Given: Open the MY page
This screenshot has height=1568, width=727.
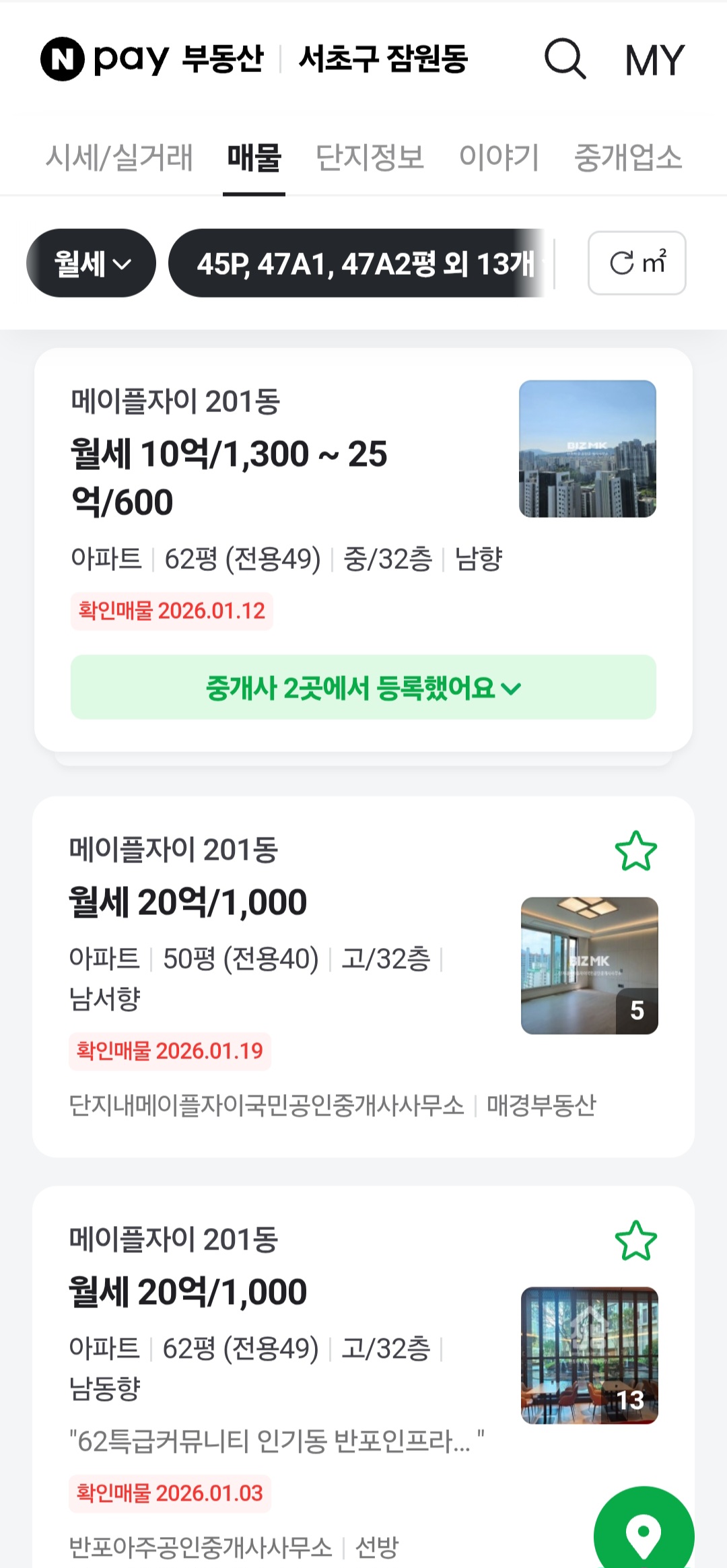Looking at the screenshot, I should [654, 61].
